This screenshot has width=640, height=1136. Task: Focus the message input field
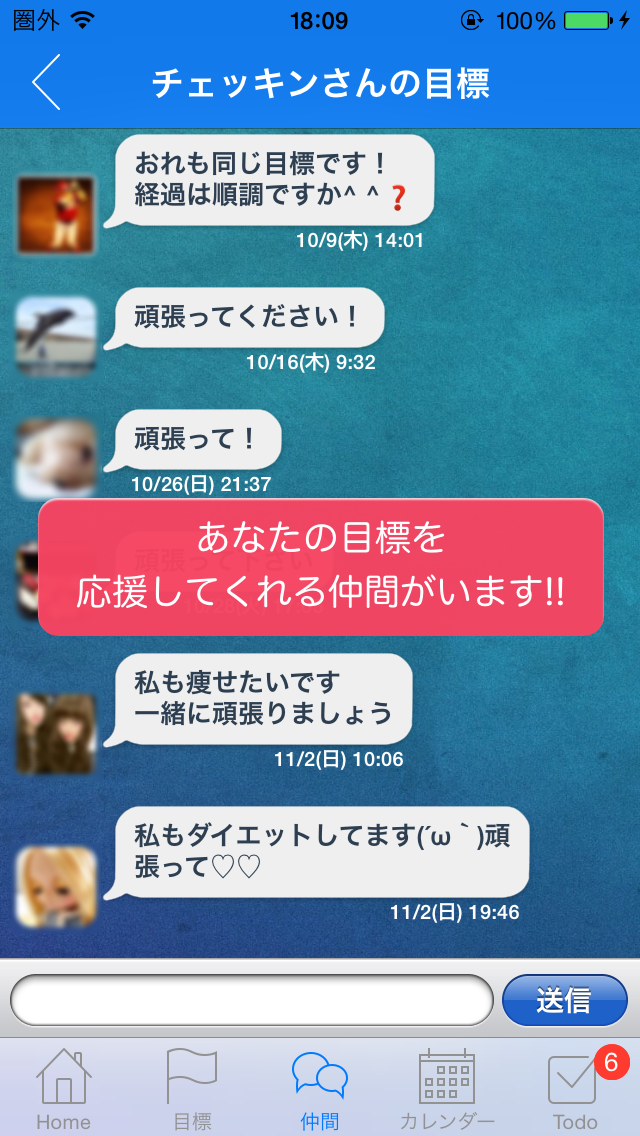(252, 1000)
